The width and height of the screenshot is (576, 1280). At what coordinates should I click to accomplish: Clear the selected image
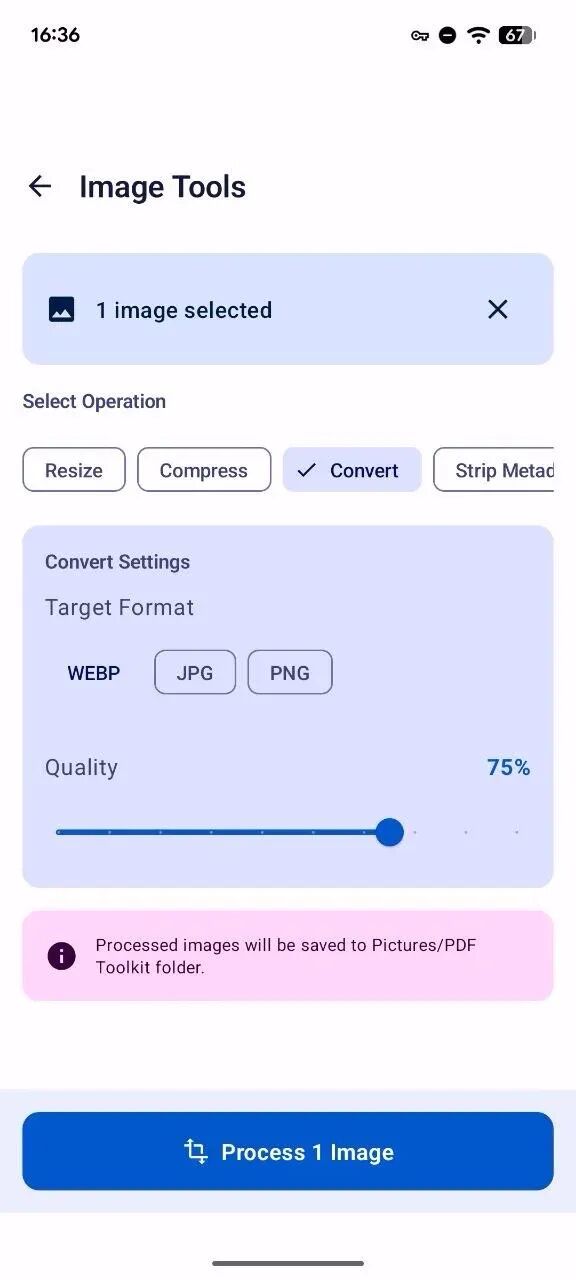pyautogui.click(x=498, y=310)
